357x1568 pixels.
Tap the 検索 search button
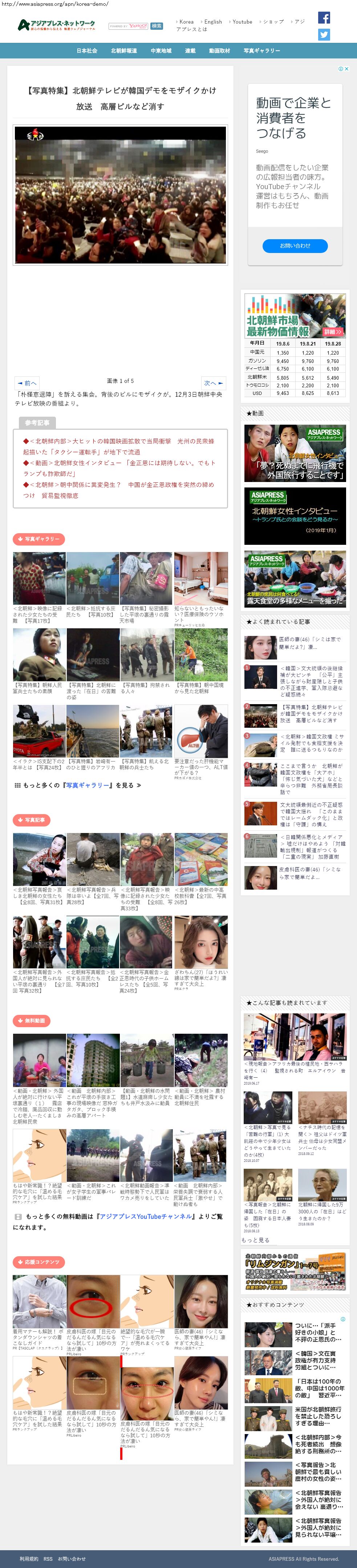pos(157,26)
